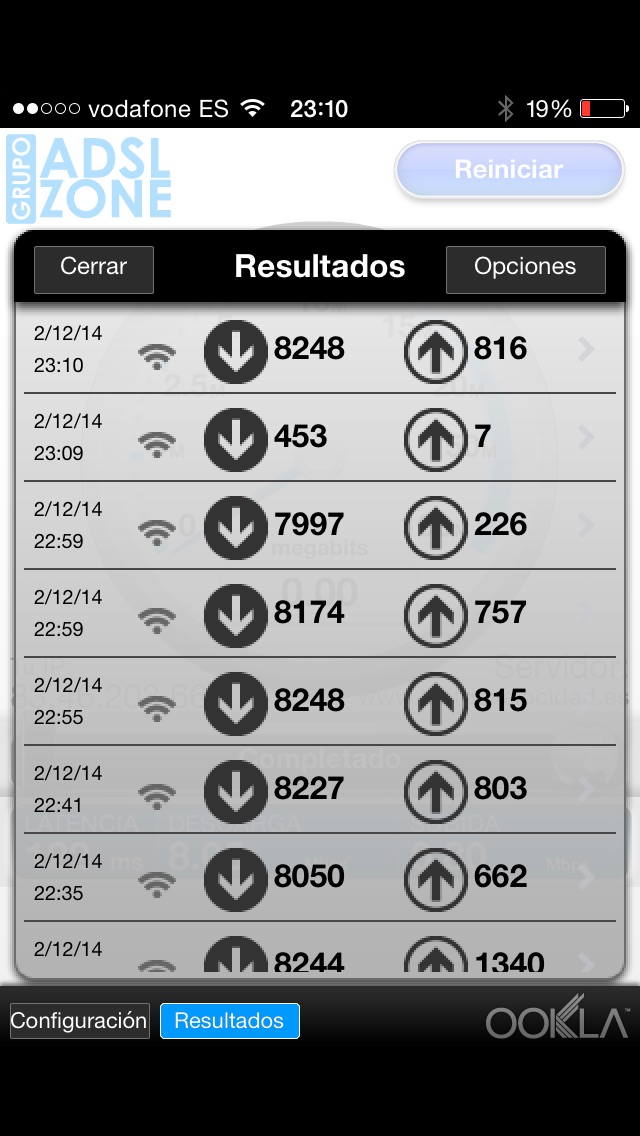View the 22:41 result with 8227 download
640x1136 pixels.
click(320, 789)
